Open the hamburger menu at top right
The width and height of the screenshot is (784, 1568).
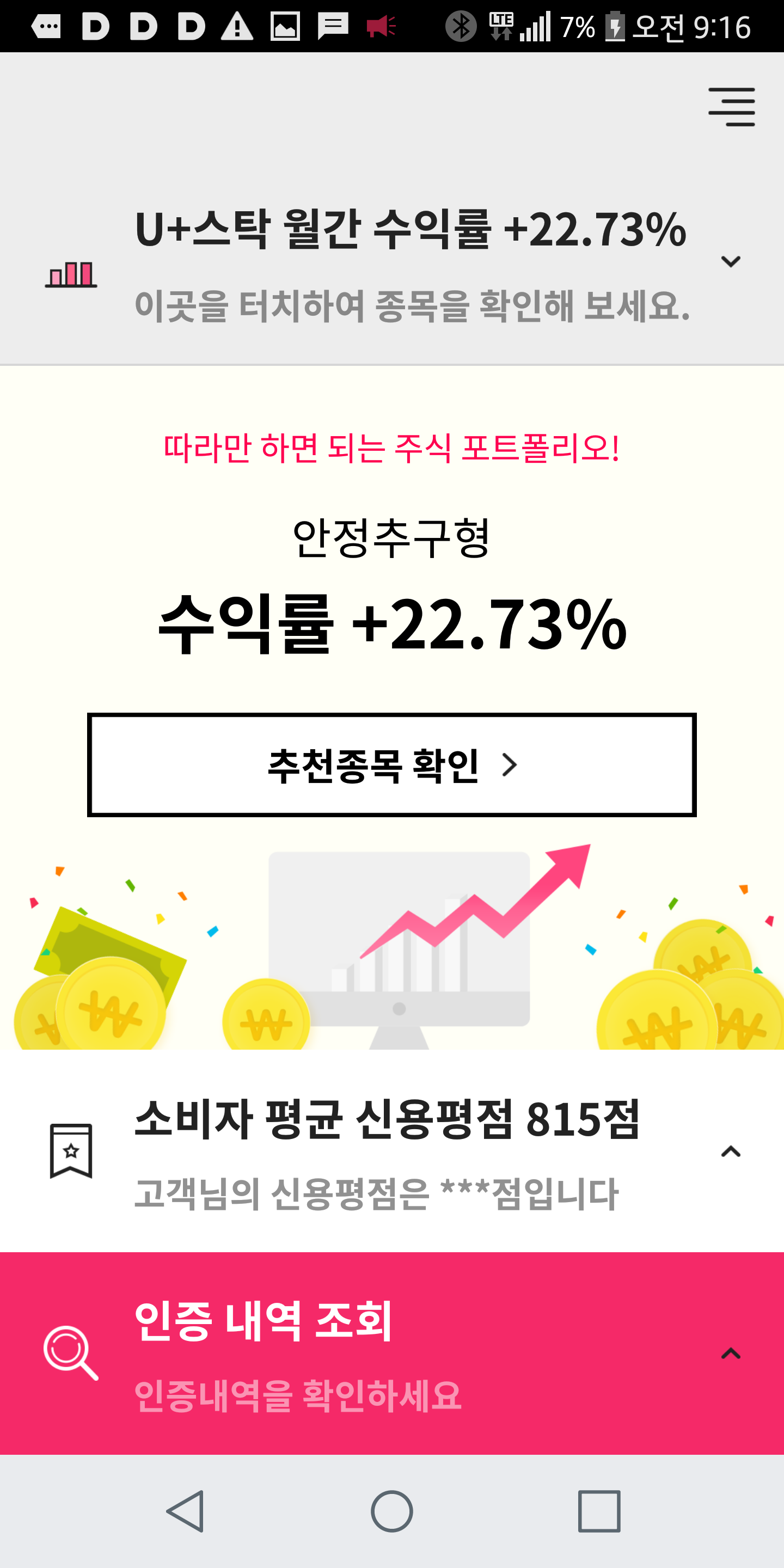pos(731,107)
